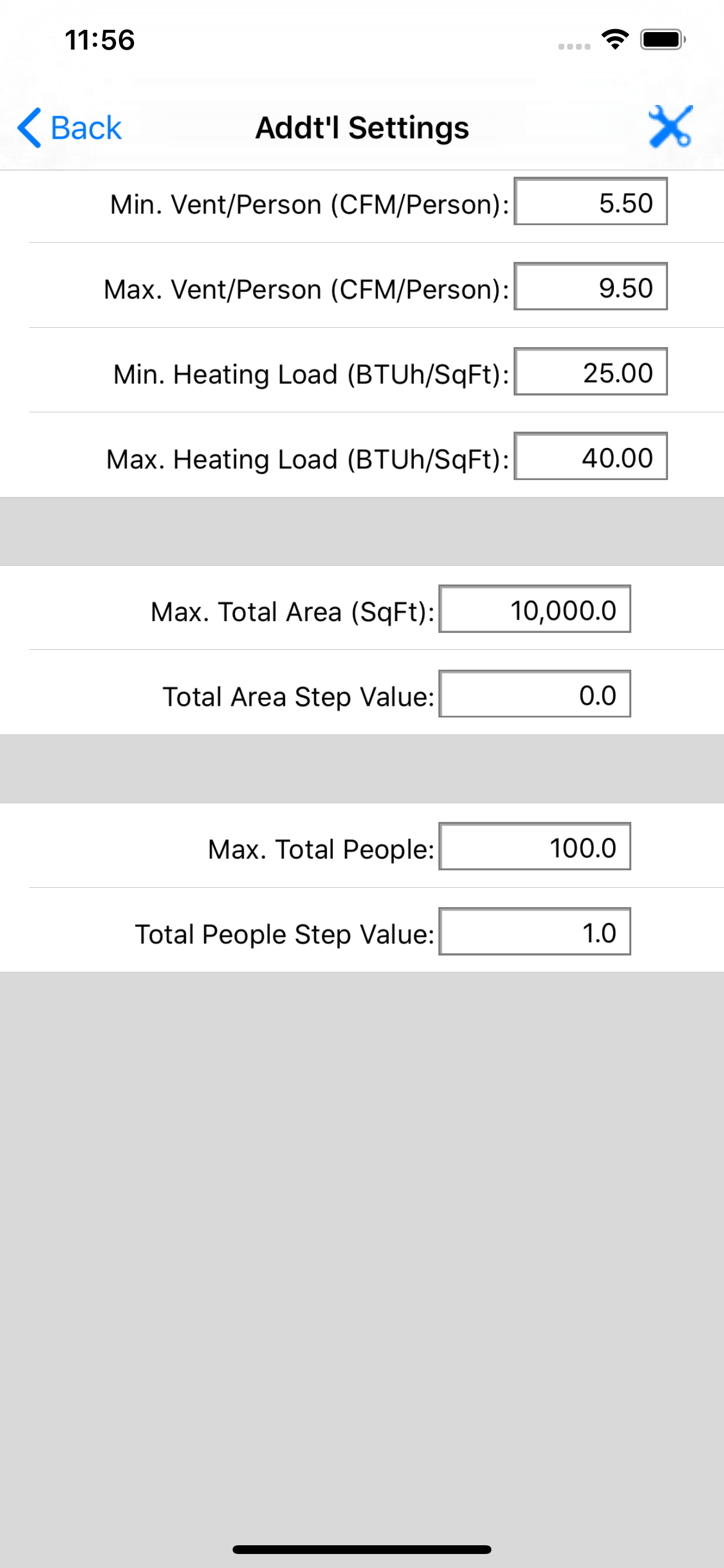
Task: Modify the Max. Total People value
Action: click(x=534, y=846)
